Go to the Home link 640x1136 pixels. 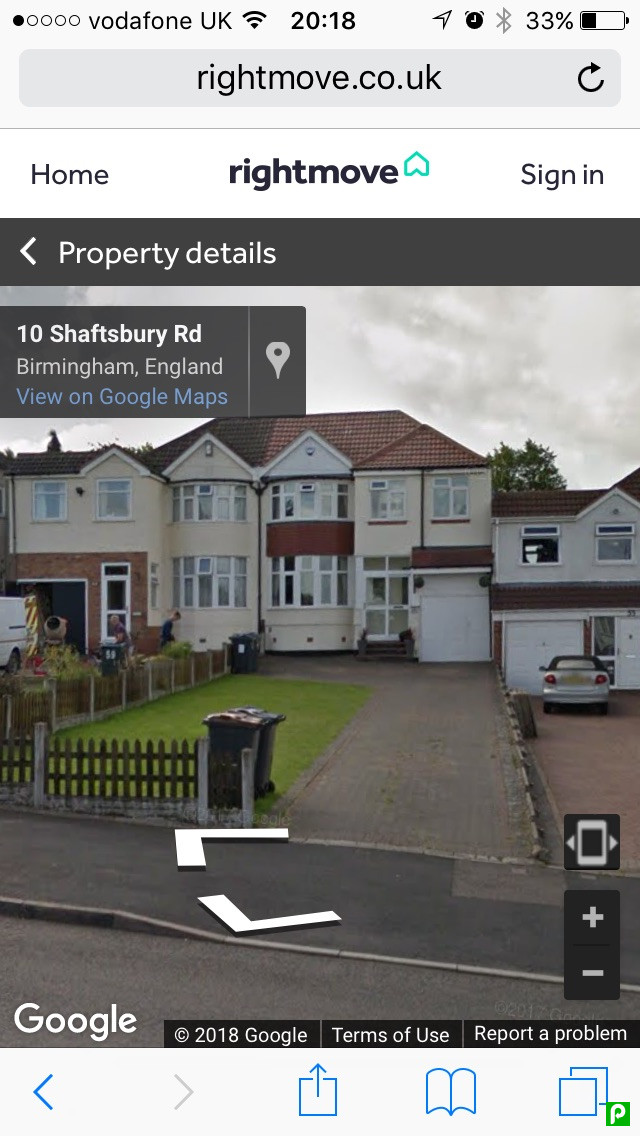tap(69, 174)
